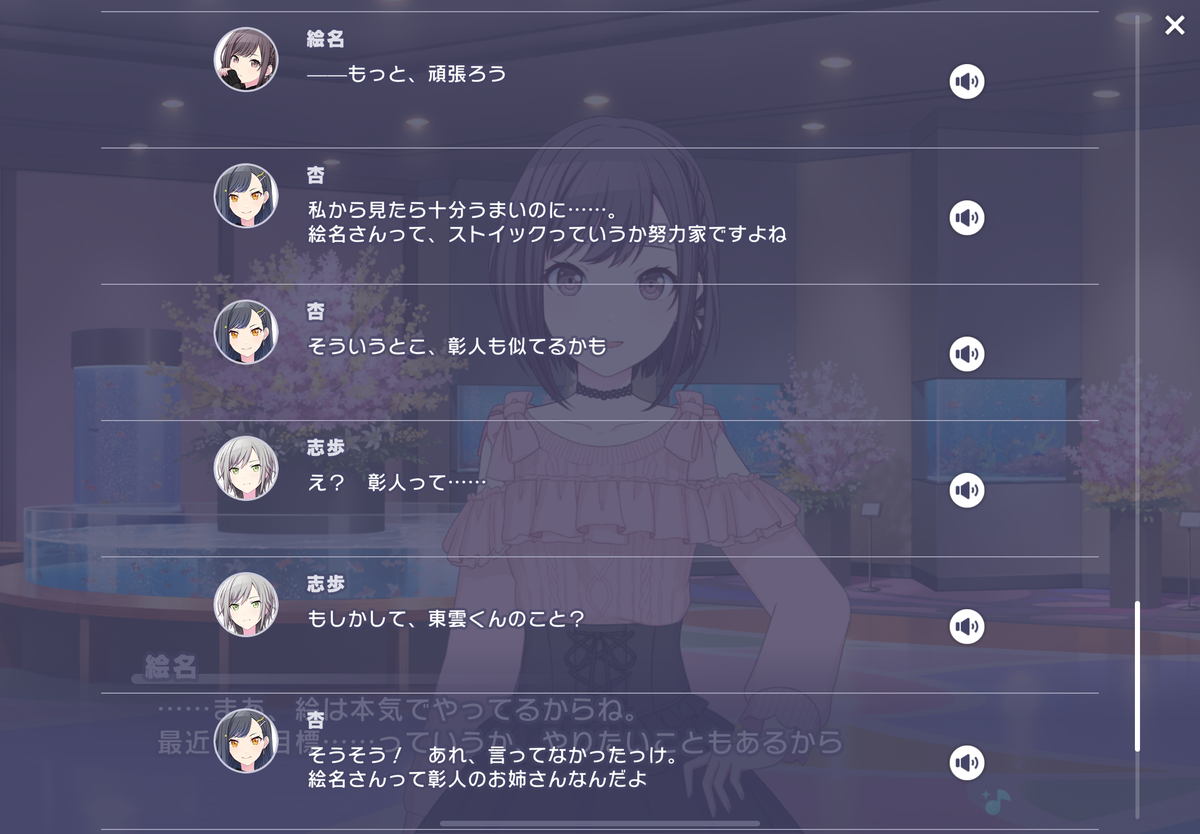The width and height of the screenshot is (1200, 834).
Task: Play voice for 志歩's line え？ 彰人って
Action: [966, 490]
